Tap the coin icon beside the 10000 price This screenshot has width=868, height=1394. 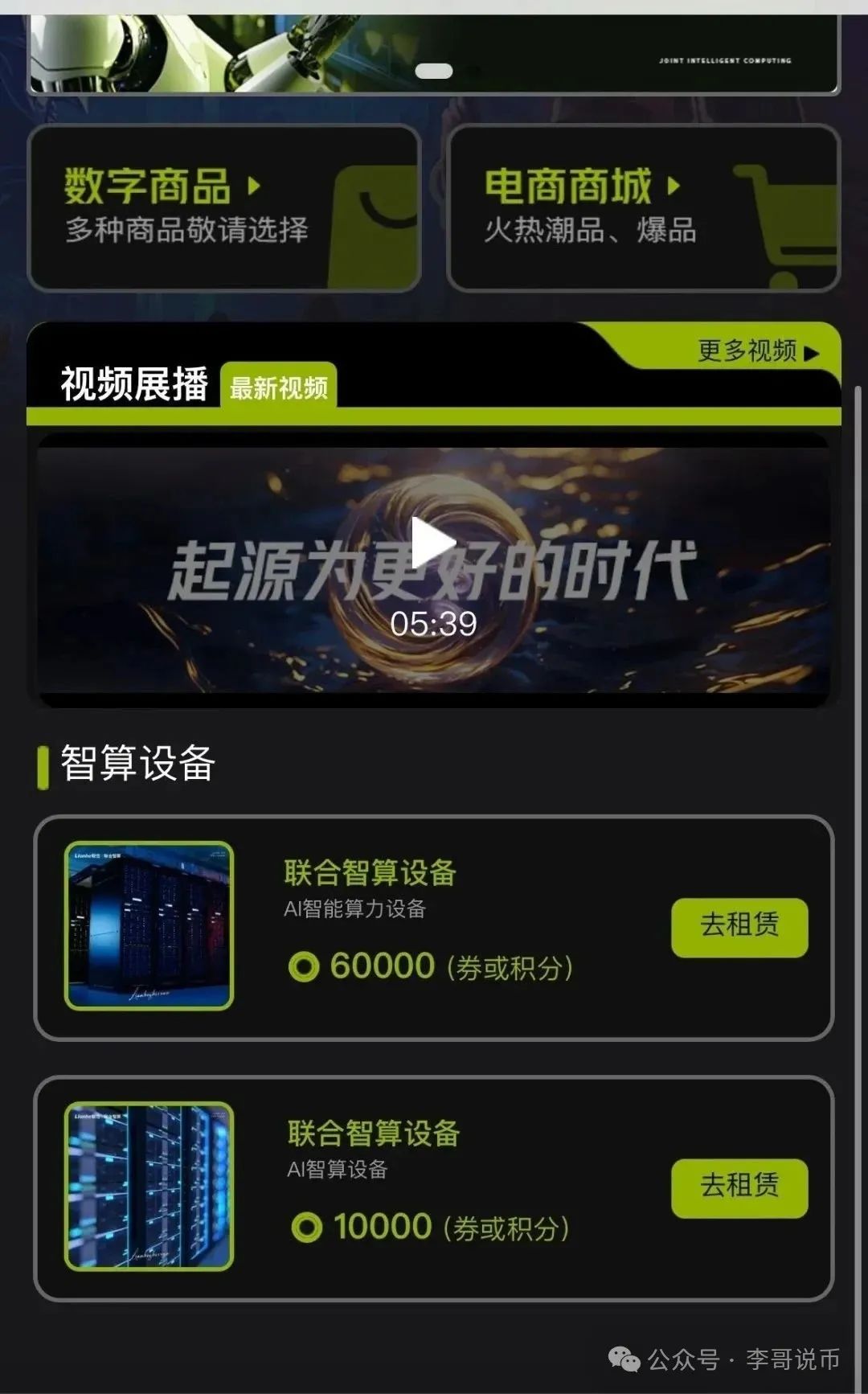click(307, 1226)
